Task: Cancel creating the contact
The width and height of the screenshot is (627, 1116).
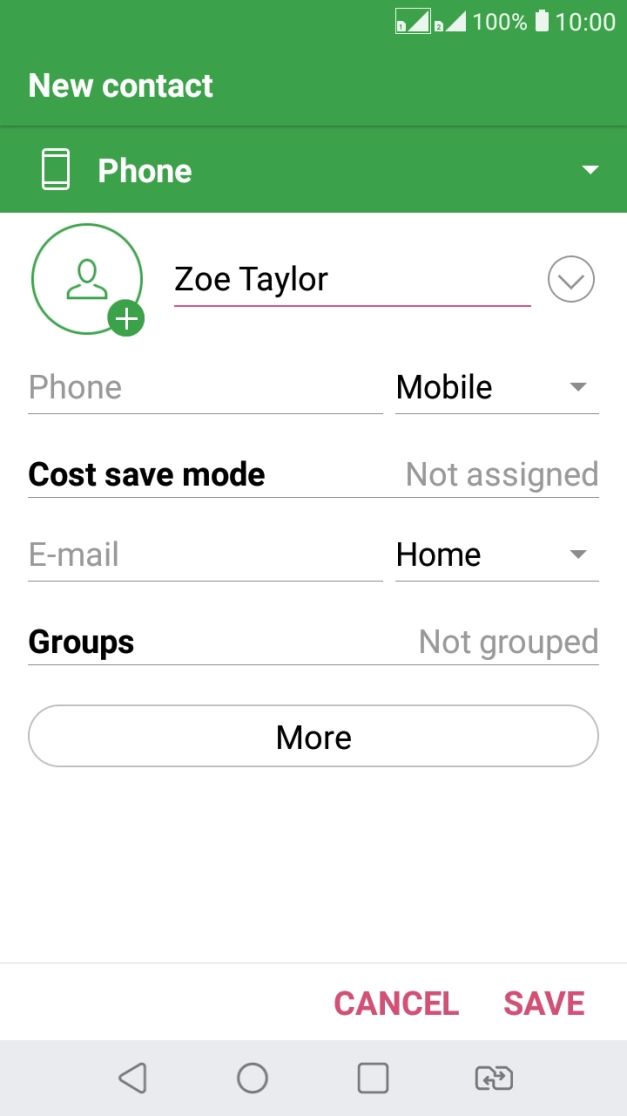Action: pos(396,1003)
